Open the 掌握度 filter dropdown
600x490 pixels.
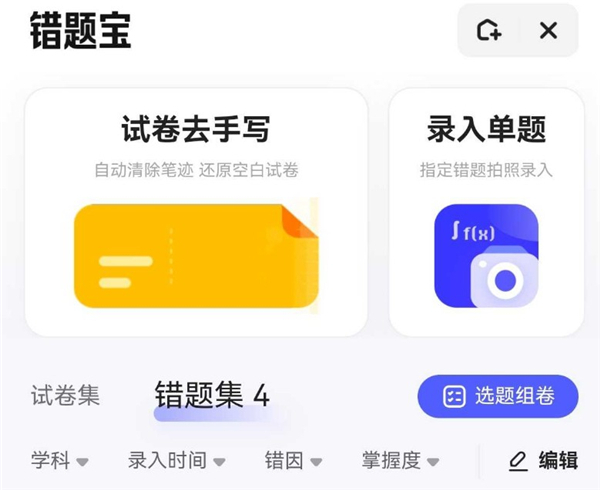(400, 460)
